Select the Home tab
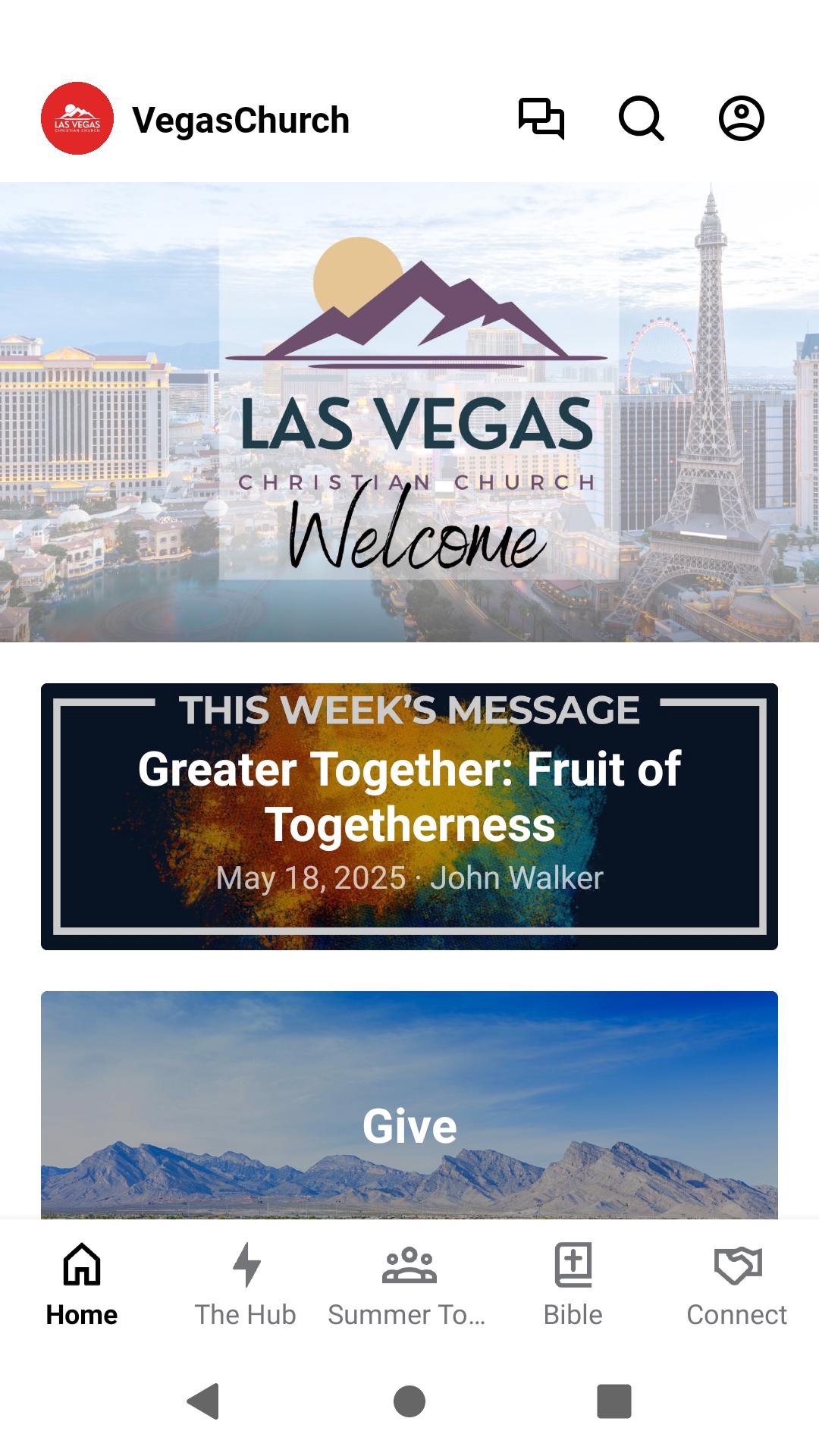 [82, 1282]
